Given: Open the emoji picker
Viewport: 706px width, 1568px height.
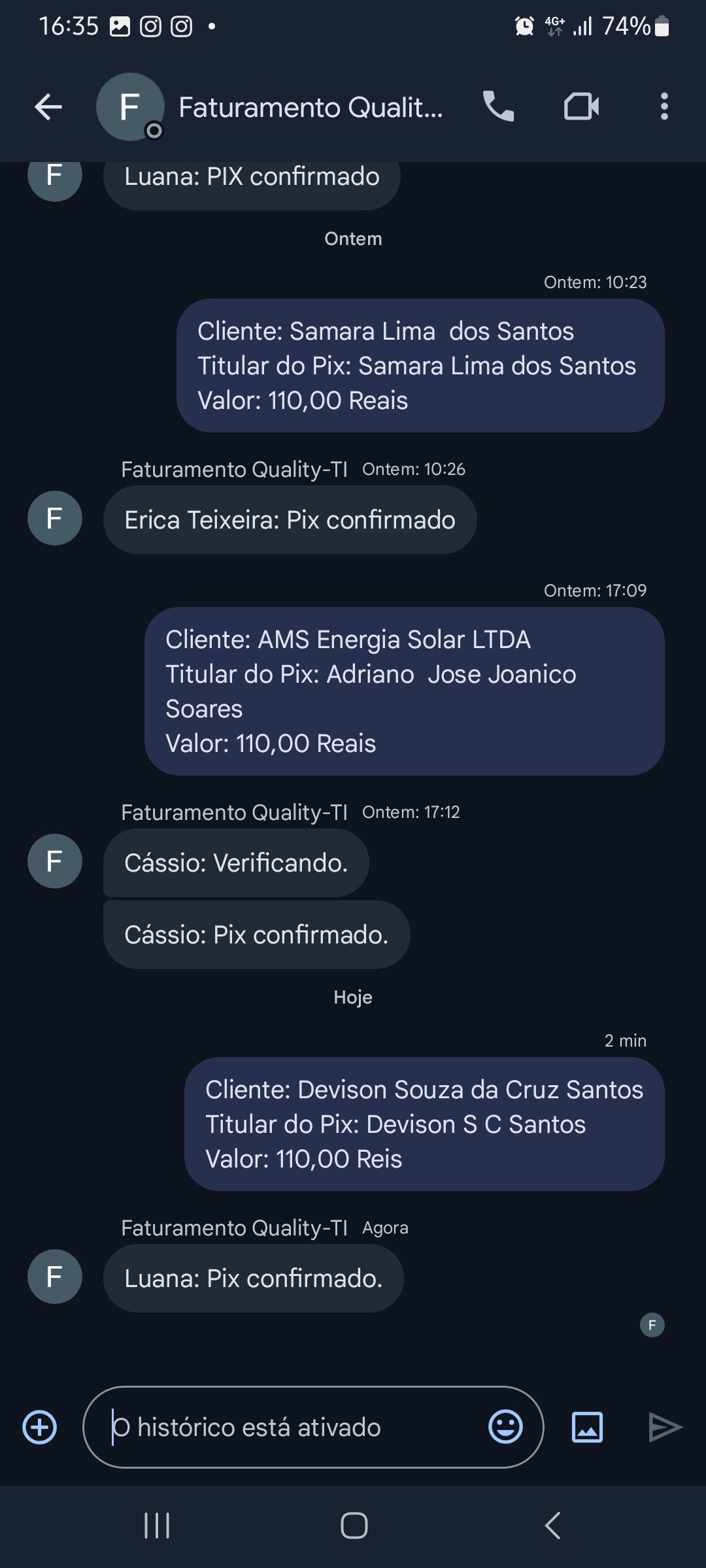Looking at the screenshot, I should coord(505,1427).
